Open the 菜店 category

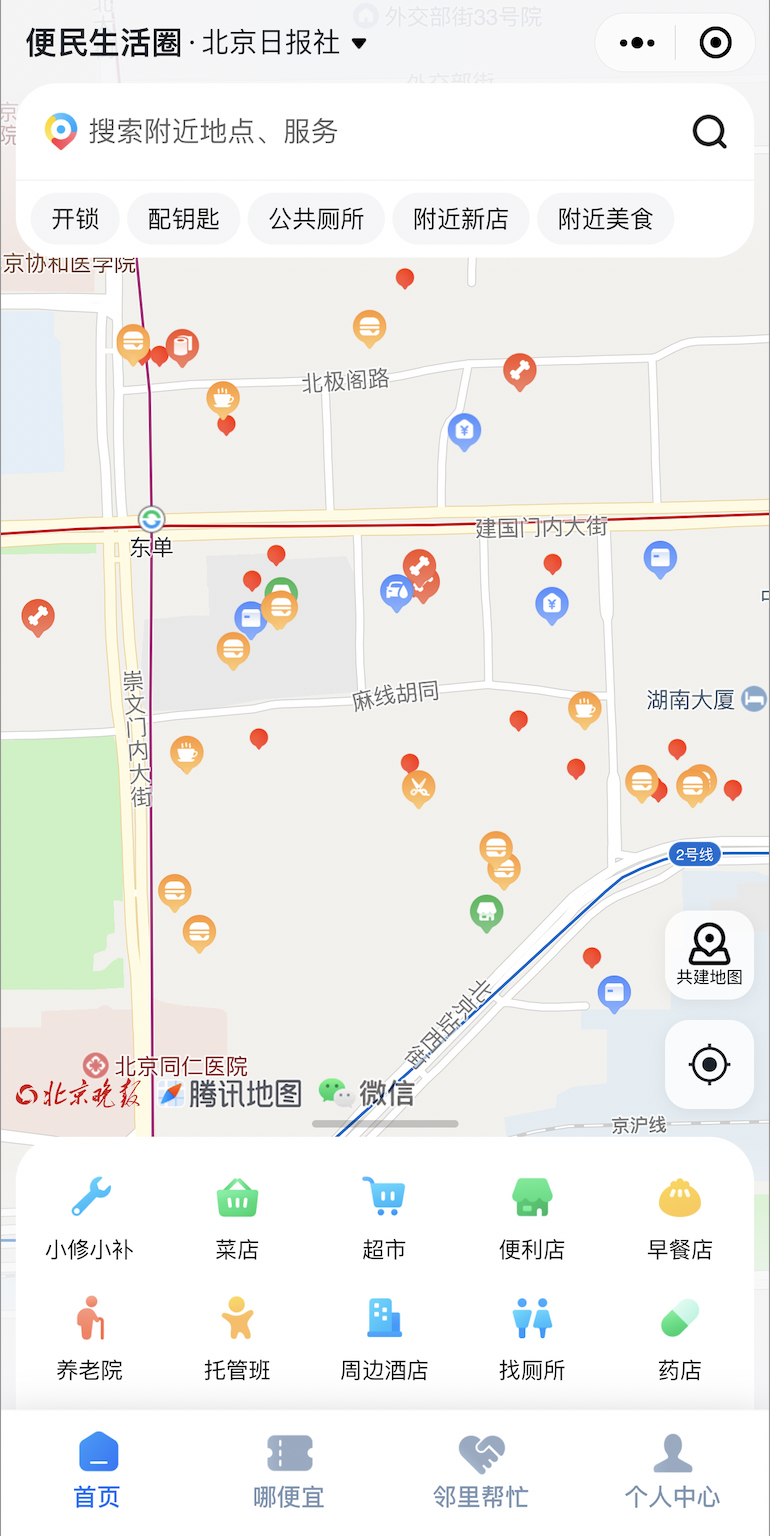(x=237, y=1218)
